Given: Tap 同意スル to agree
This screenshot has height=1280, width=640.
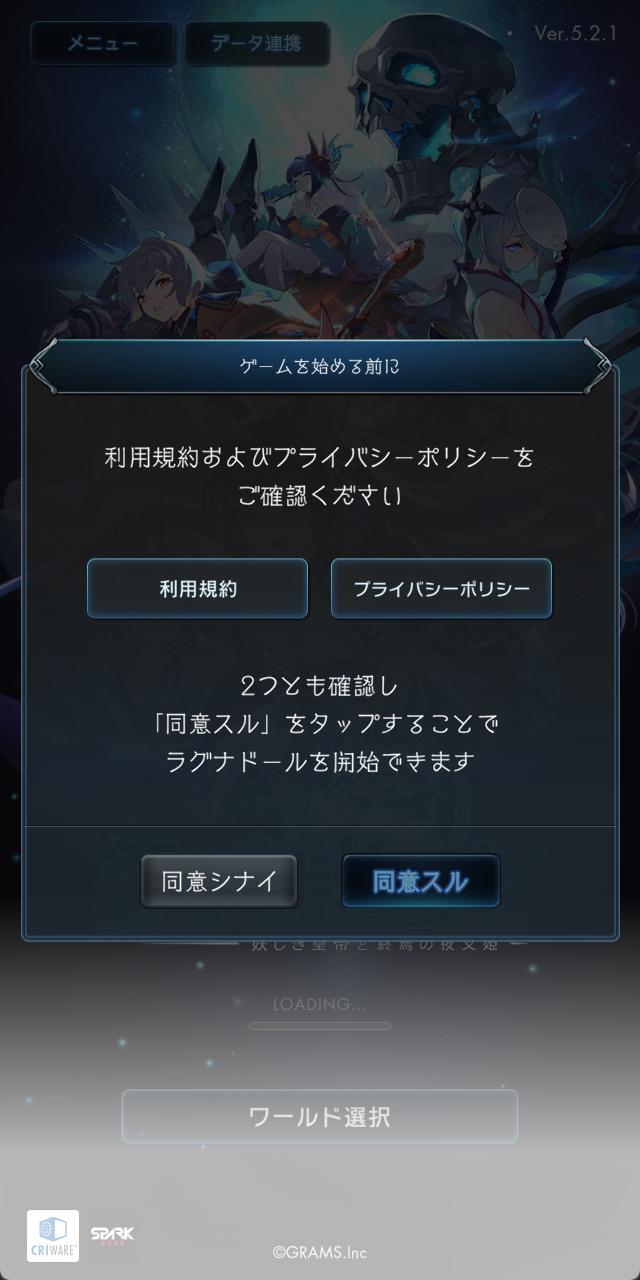Looking at the screenshot, I should (420, 881).
